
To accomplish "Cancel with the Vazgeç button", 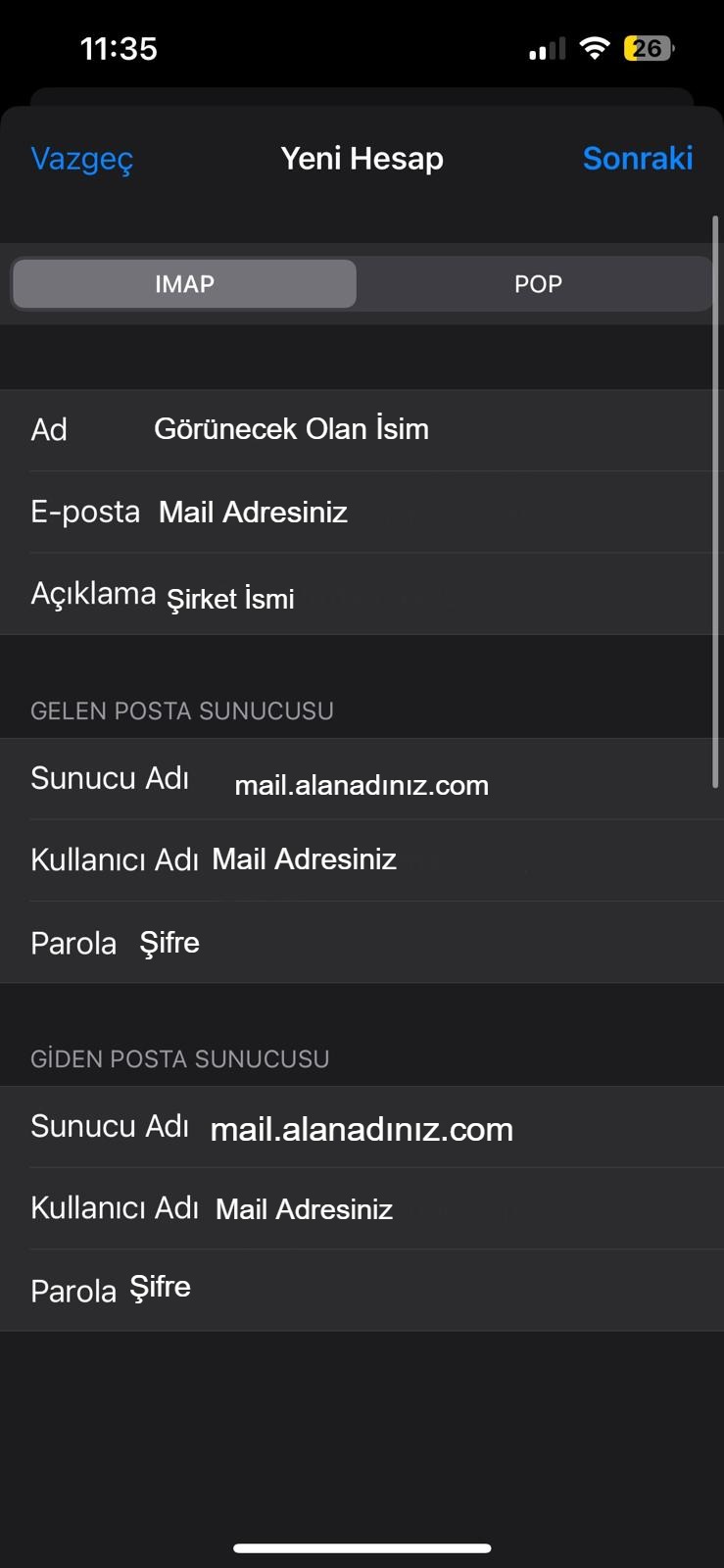I will (x=82, y=159).
